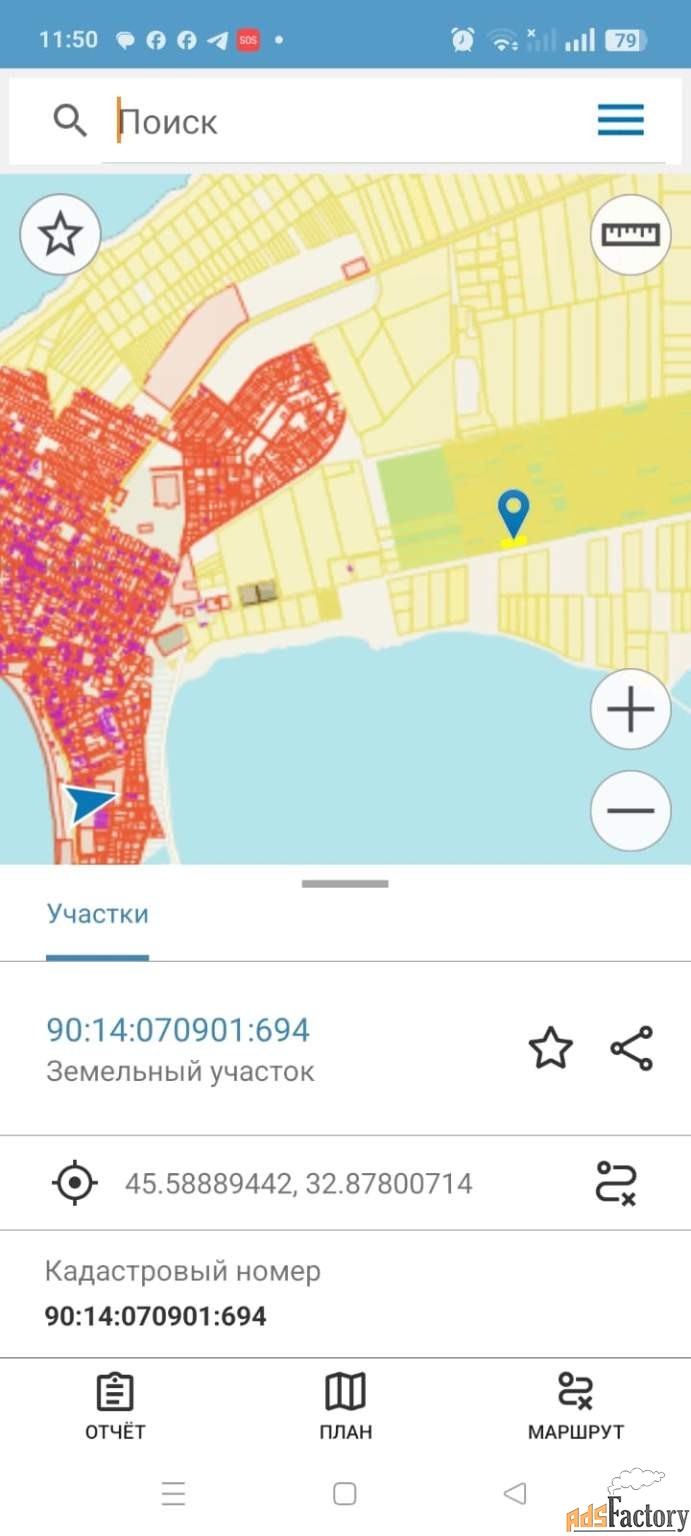Add the parcel to favorites
691x1536 pixels.
(550, 1048)
